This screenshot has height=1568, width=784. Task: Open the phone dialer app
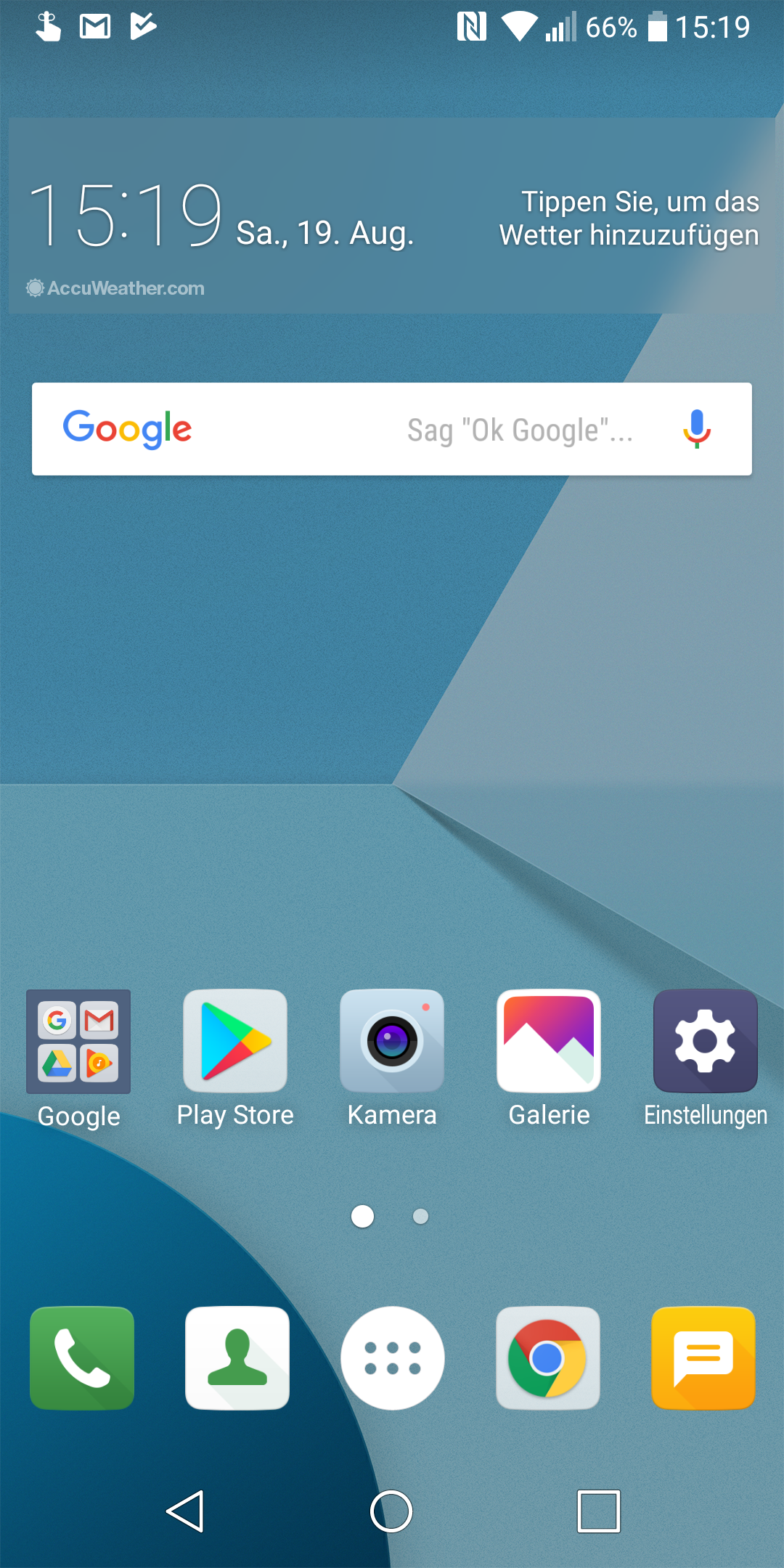click(82, 1358)
